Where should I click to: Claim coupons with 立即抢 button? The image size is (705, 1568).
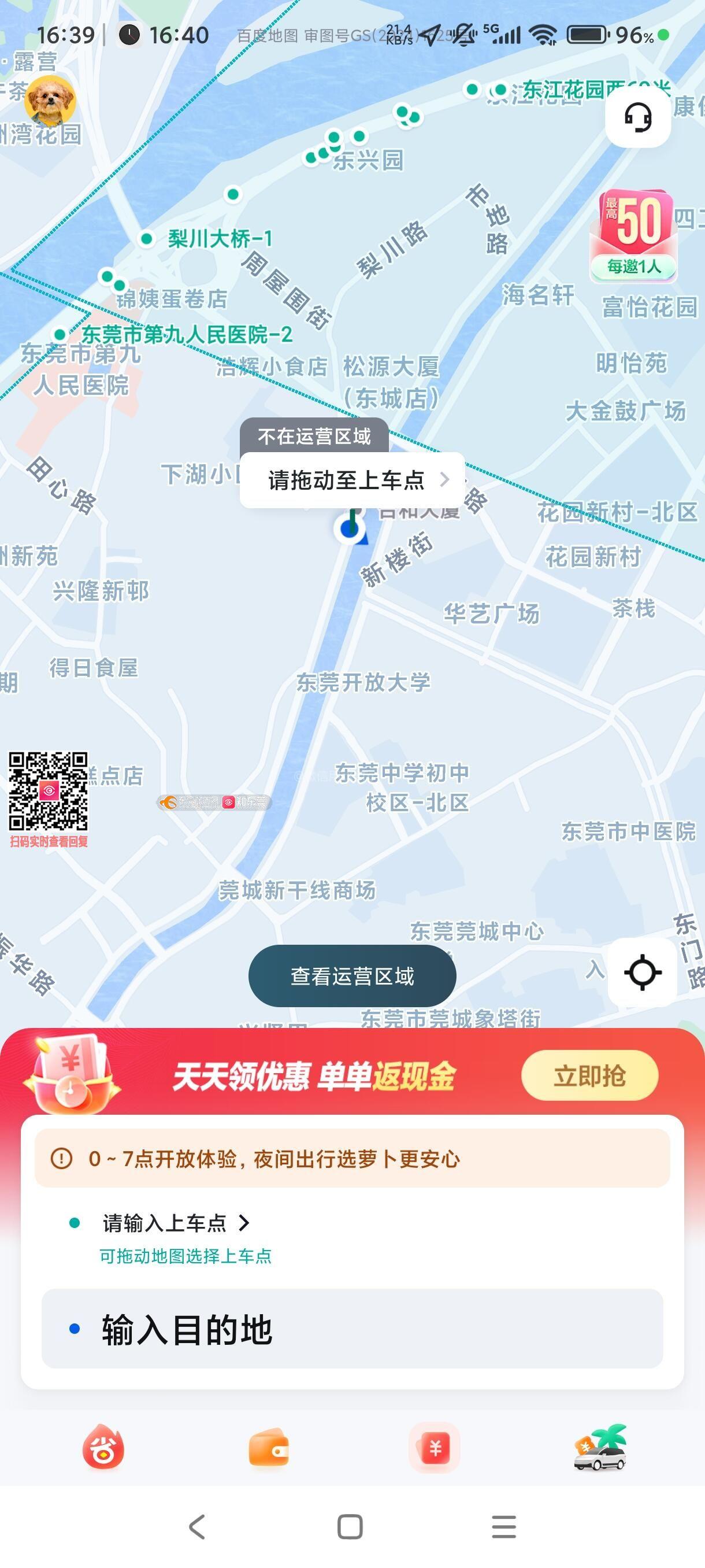point(589,1076)
